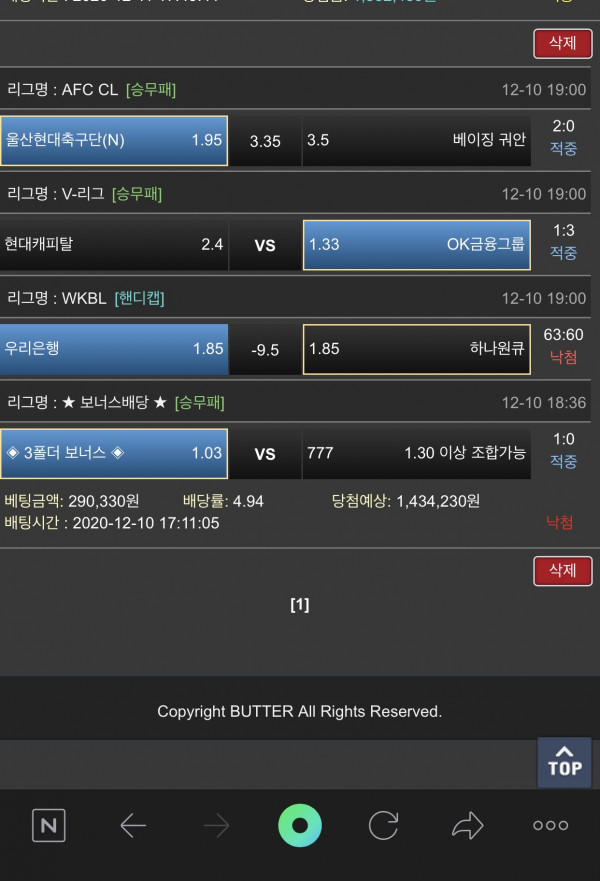Tap the upper 삭제 delete button
The image size is (600, 881).
pos(563,43)
